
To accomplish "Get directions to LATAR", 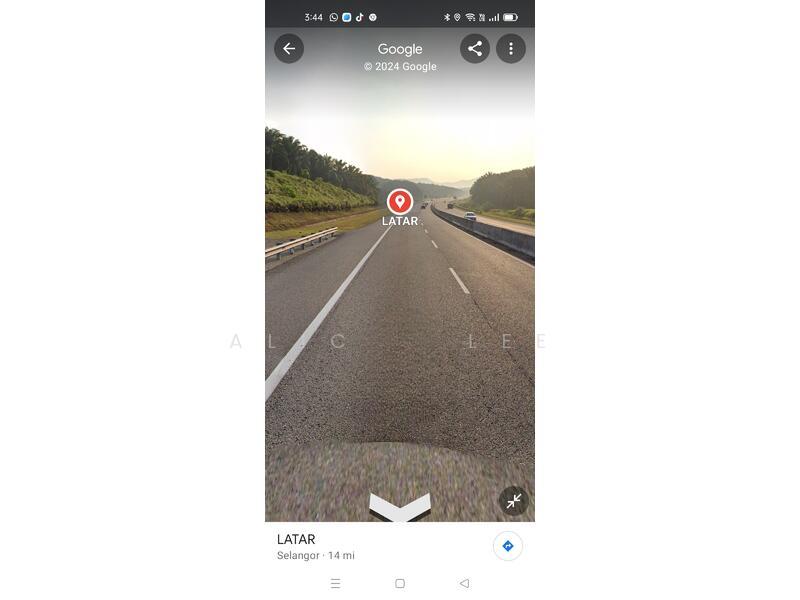I will click(508, 546).
